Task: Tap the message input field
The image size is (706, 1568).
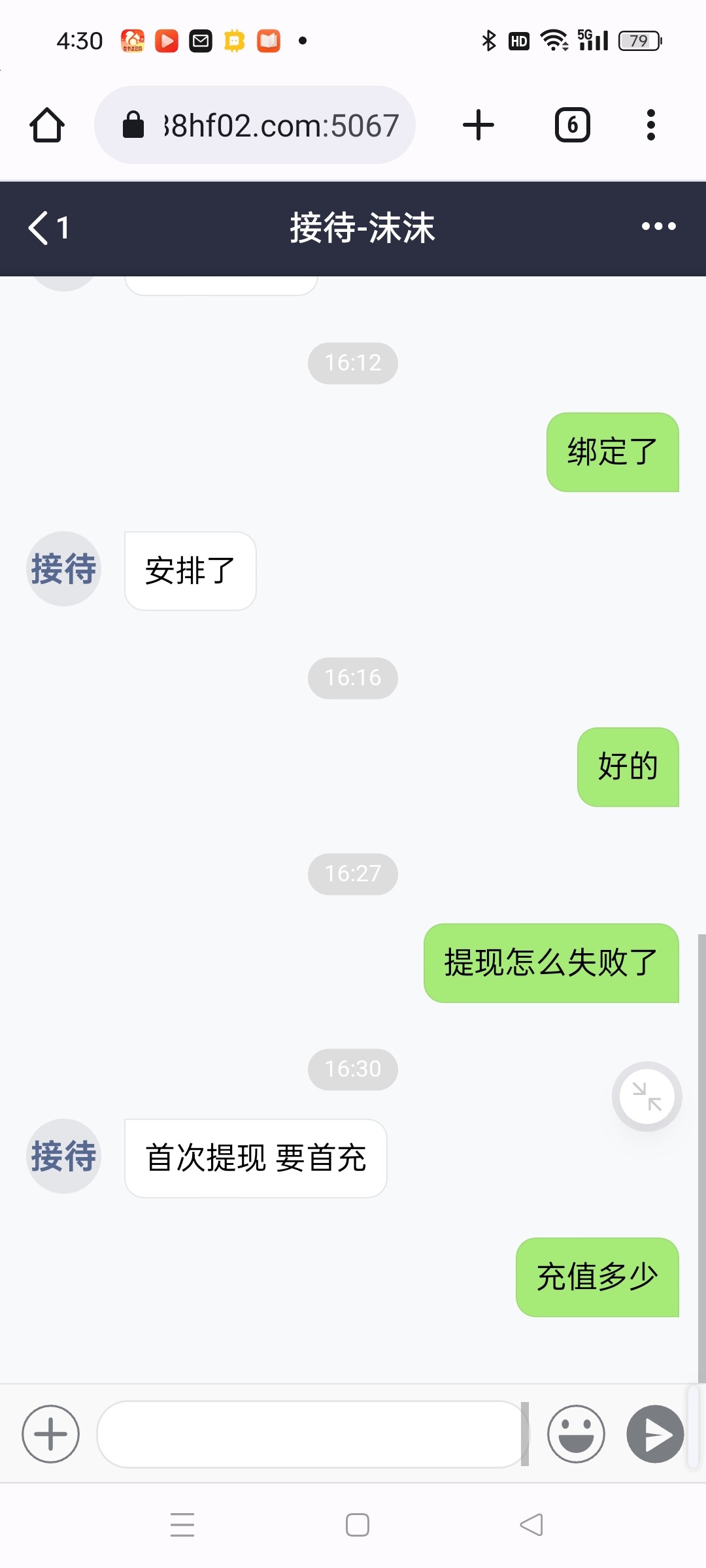Action: [311, 1434]
